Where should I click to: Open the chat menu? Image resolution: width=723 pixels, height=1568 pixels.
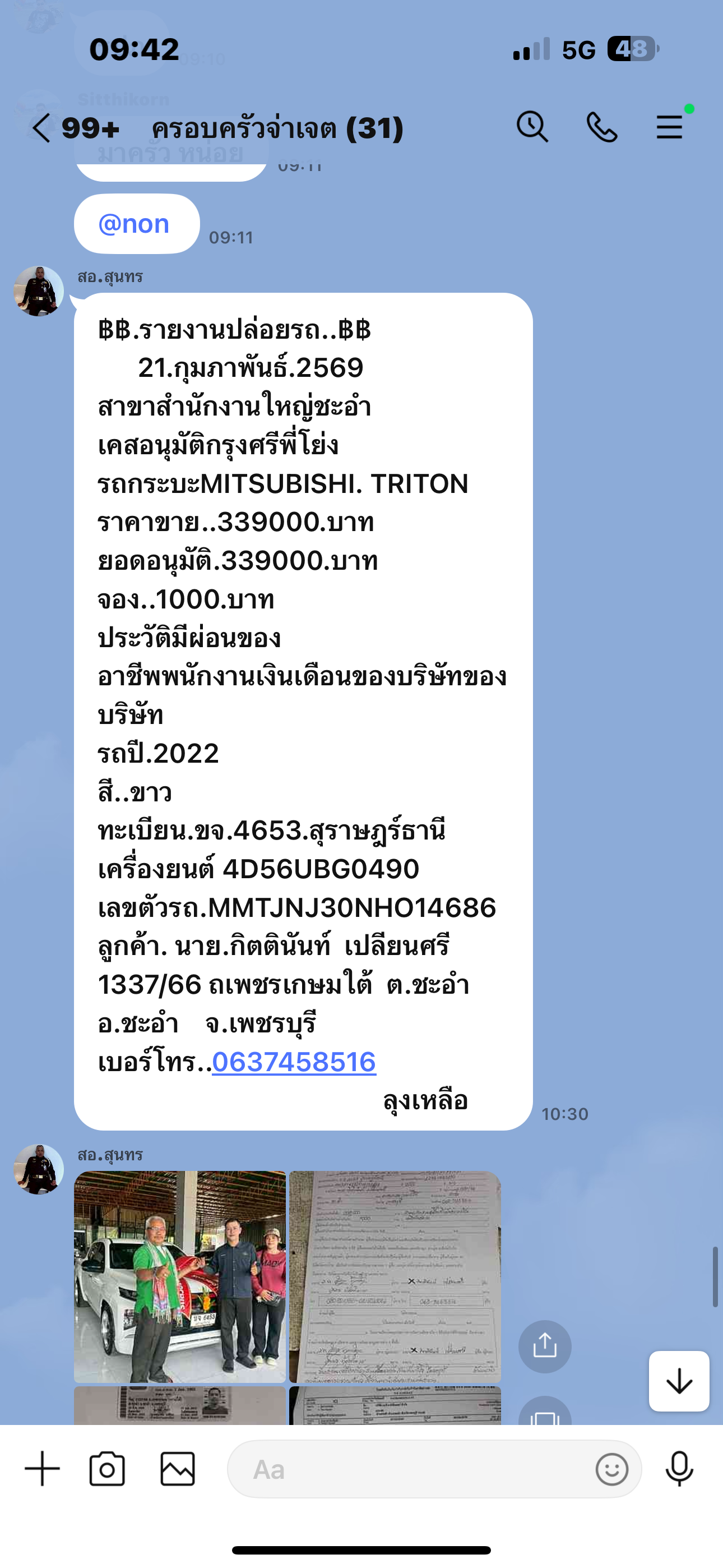pyautogui.click(x=669, y=127)
